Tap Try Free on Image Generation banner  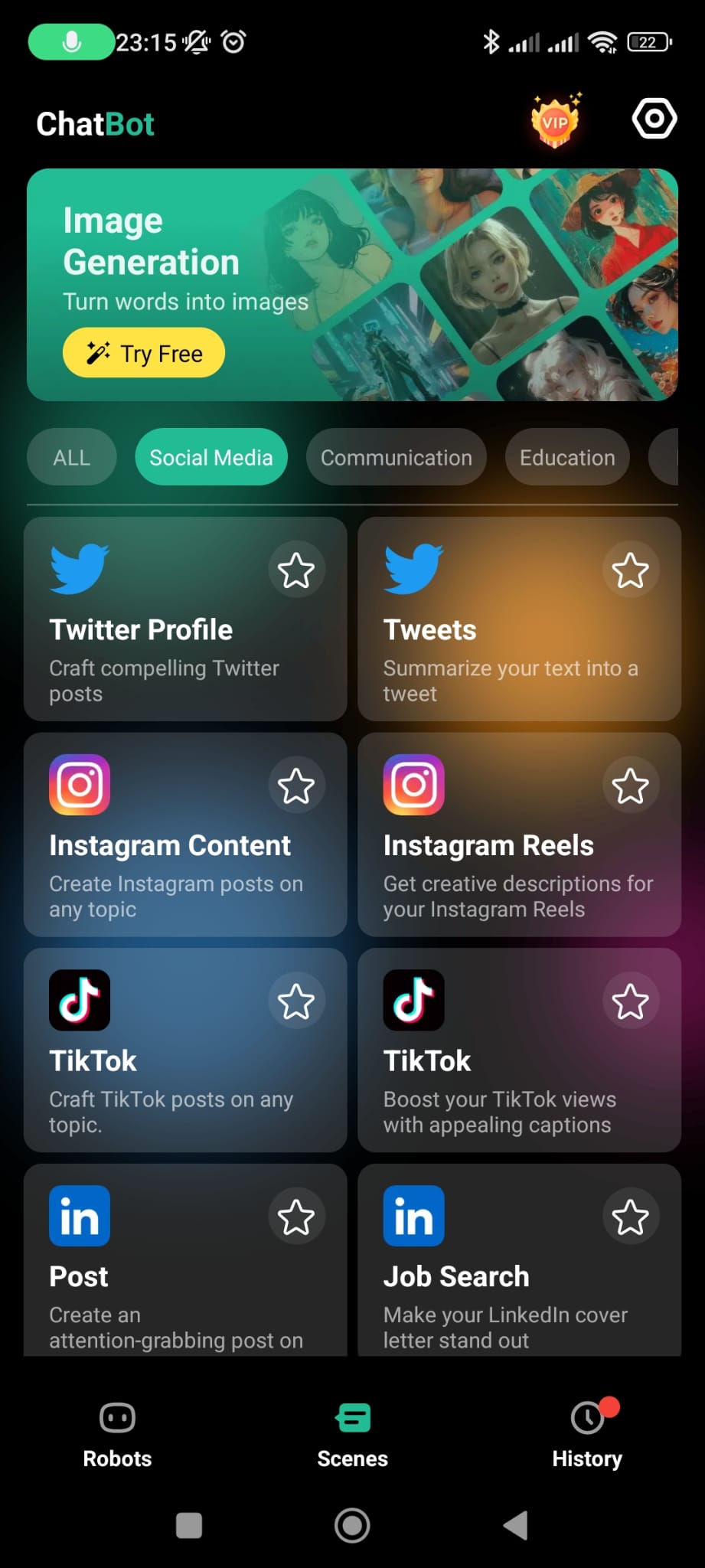(144, 353)
